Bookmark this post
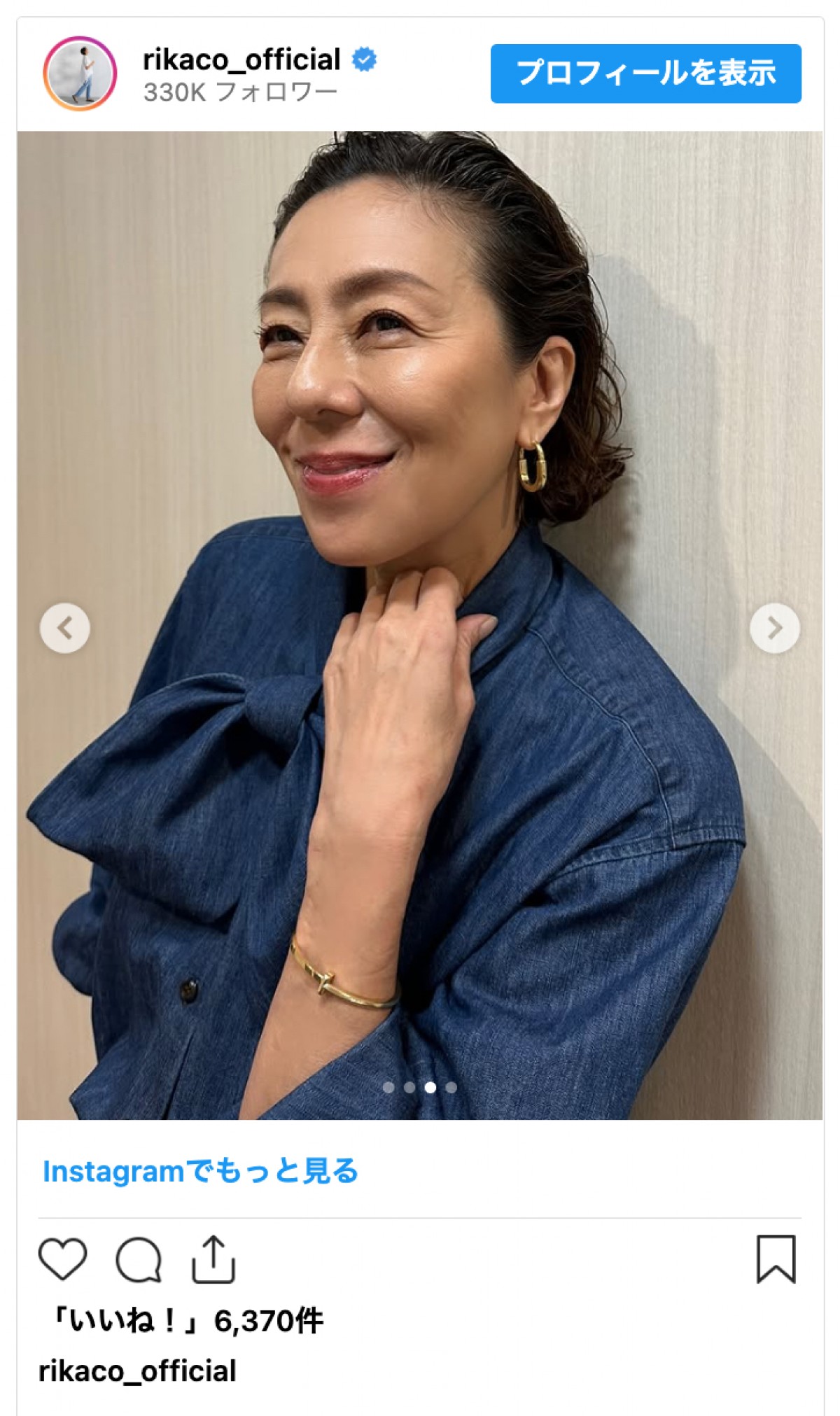This screenshot has width=840, height=1416. tap(776, 1259)
